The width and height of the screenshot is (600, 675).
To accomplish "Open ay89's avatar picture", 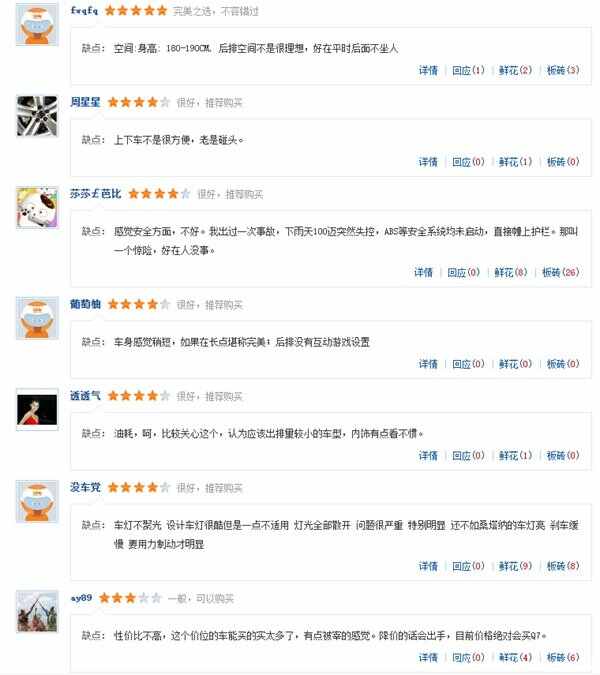I will pos(37,611).
